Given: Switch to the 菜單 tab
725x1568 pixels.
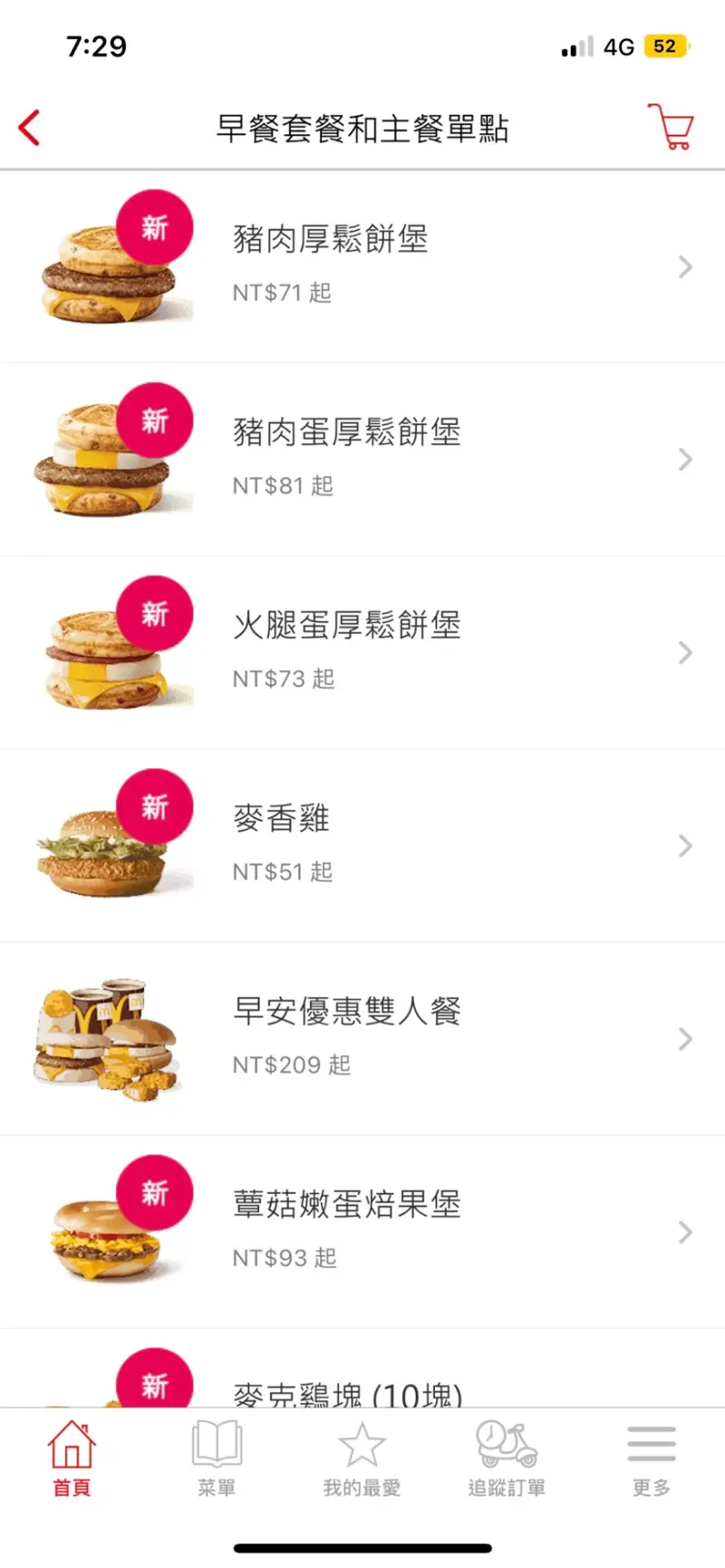Looking at the screenshot, I should pos(217,1457).
